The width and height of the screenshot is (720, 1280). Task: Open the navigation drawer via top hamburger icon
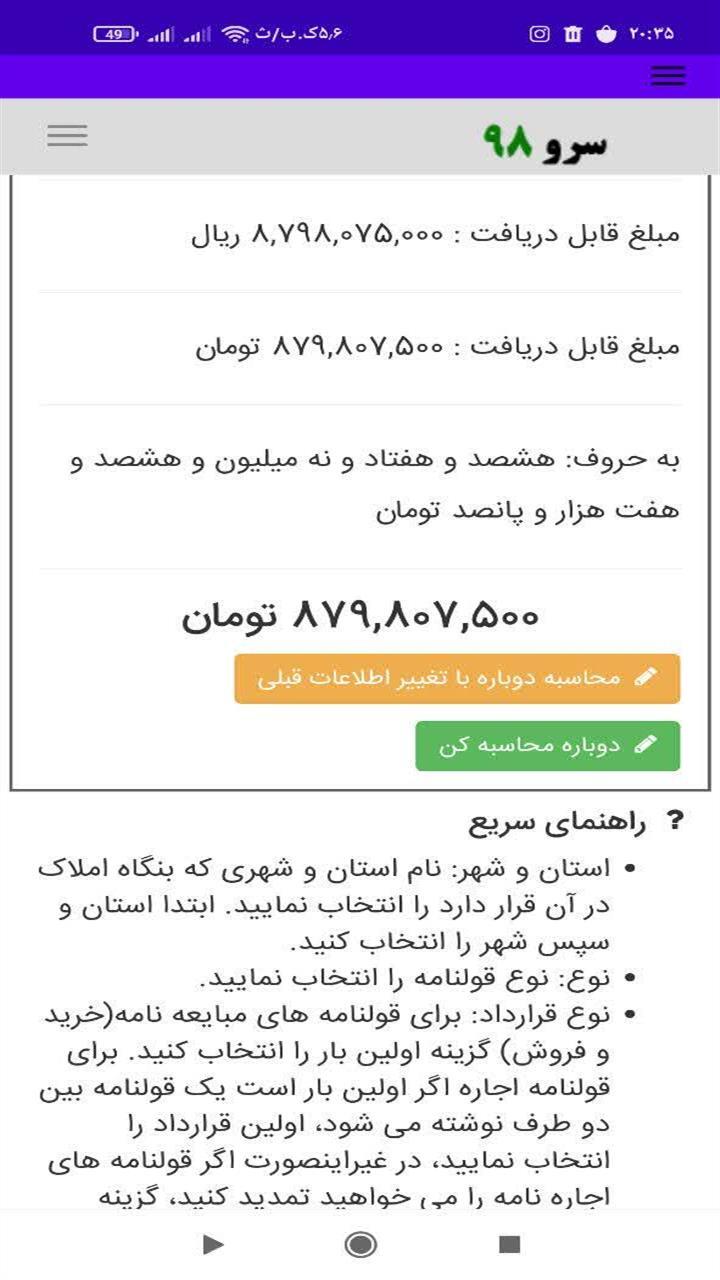point(668,76)
